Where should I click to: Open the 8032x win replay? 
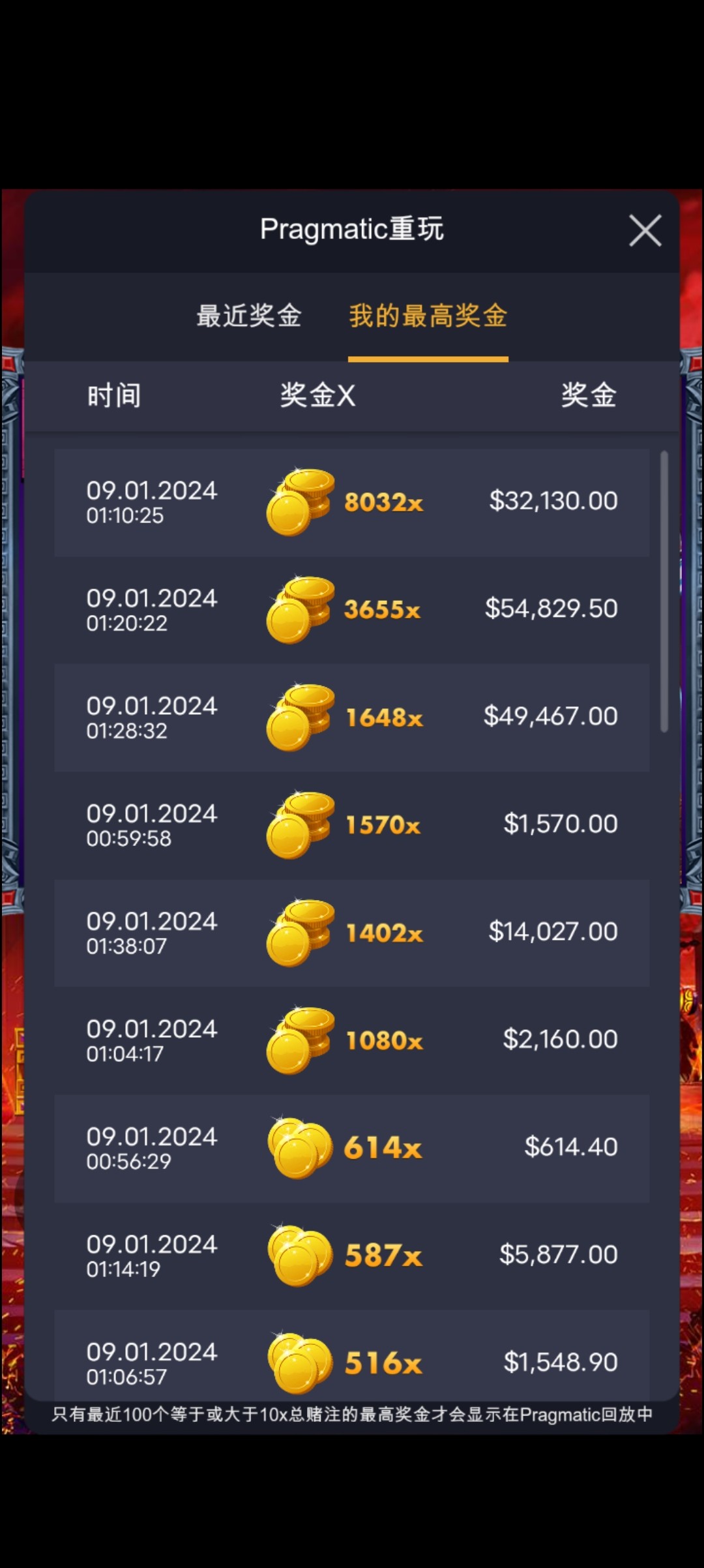(x=351, y=502)
